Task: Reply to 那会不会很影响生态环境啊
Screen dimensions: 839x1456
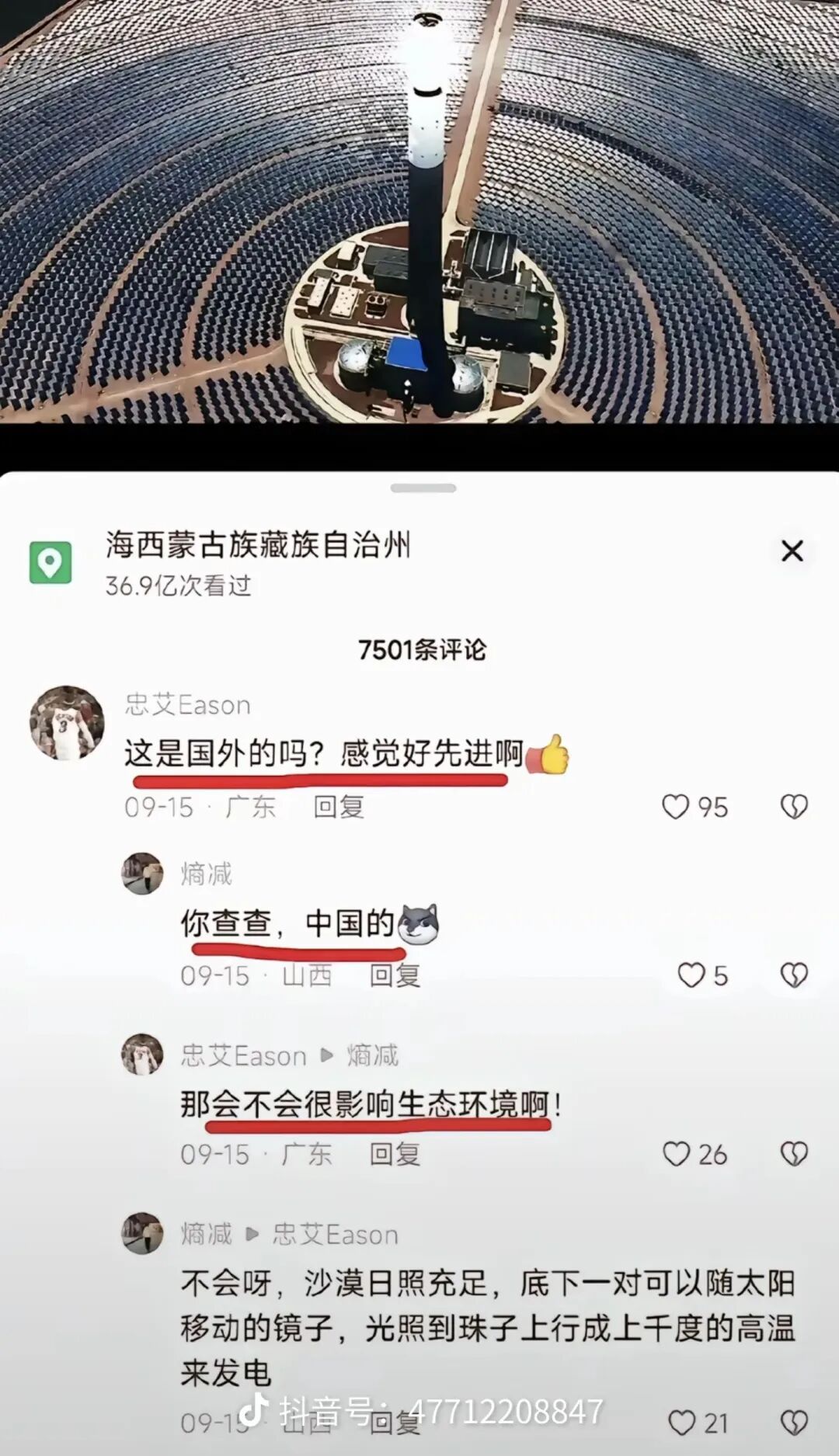Action: tap(395, 1154)
